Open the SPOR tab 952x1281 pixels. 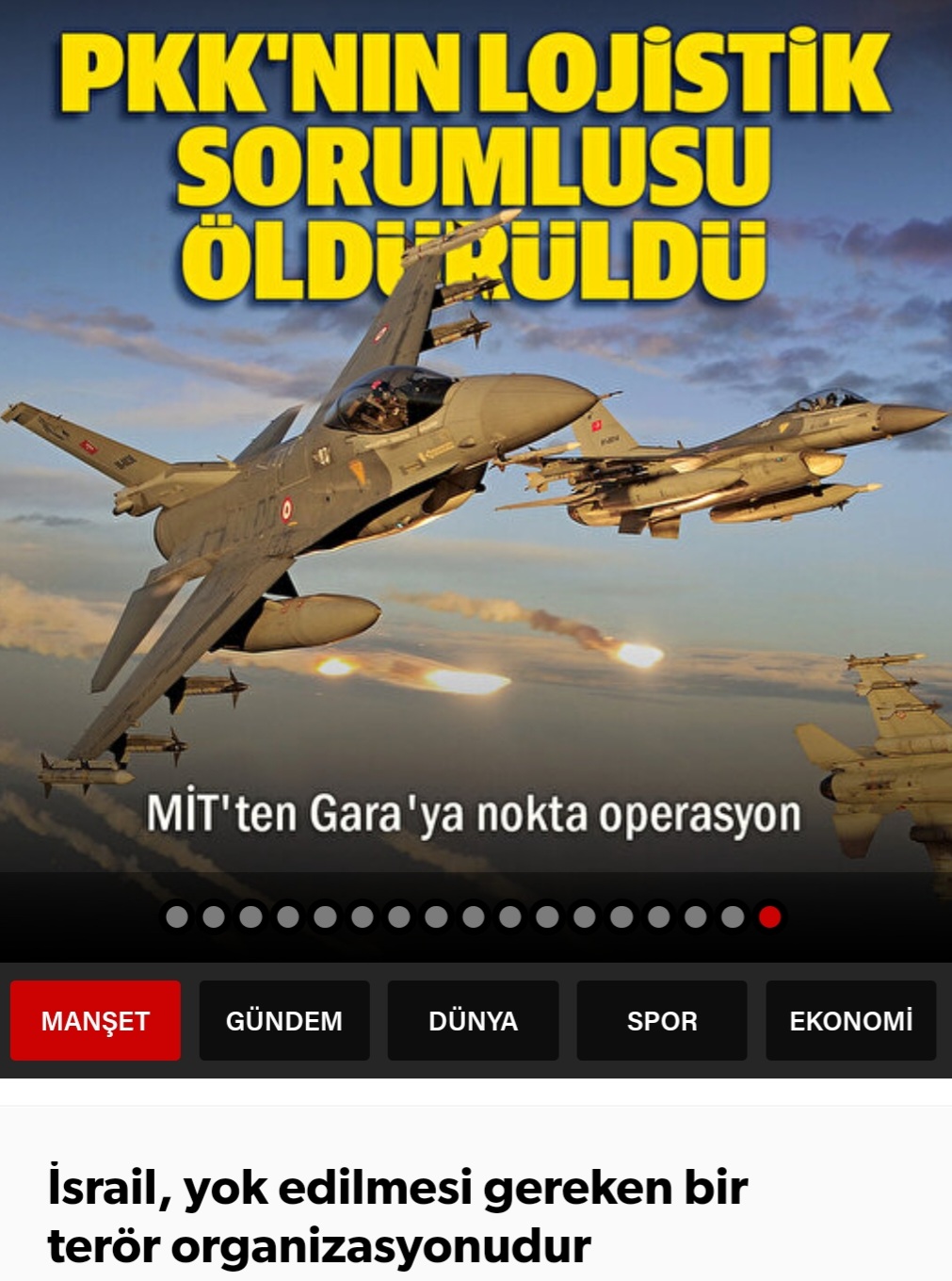click(x=662, y=1021)
